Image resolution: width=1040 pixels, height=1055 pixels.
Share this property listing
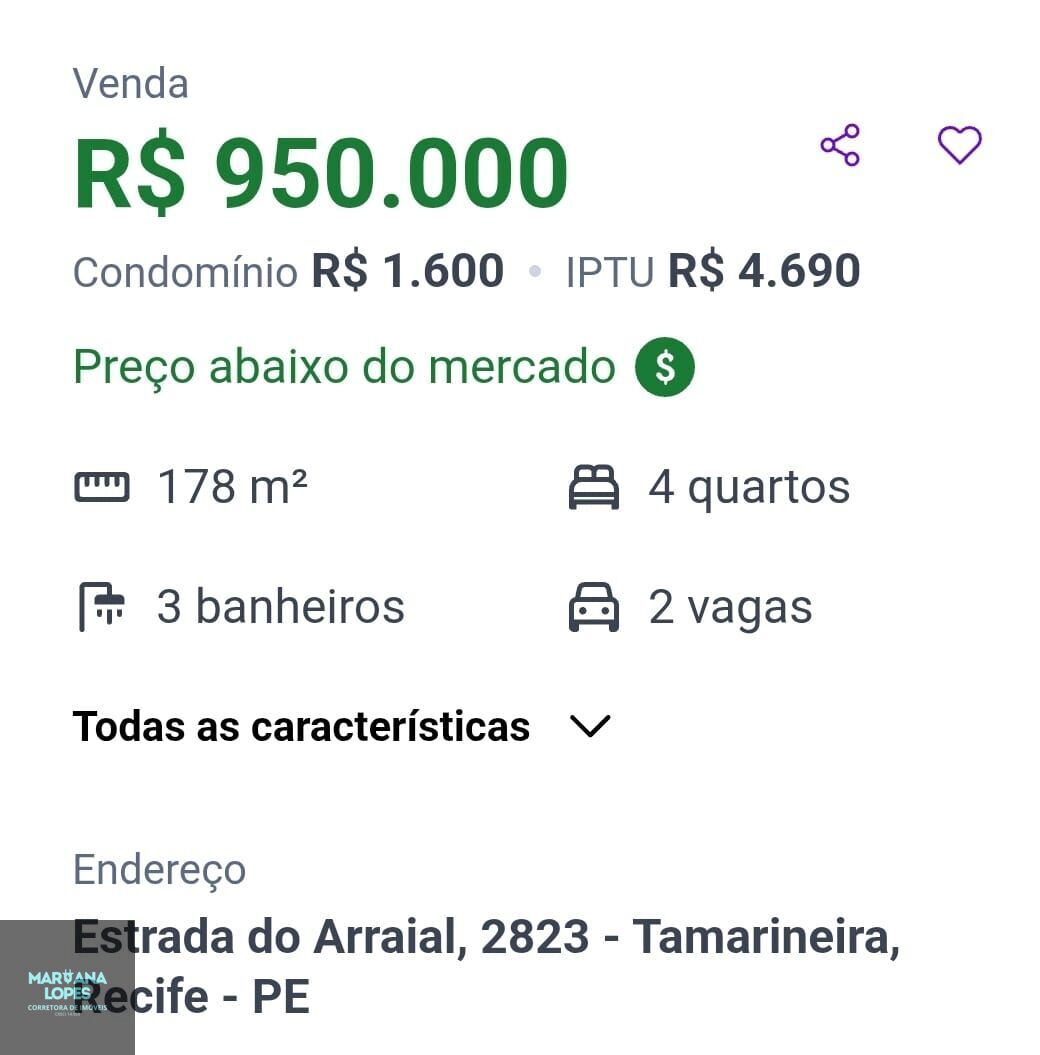pos(840,145)
